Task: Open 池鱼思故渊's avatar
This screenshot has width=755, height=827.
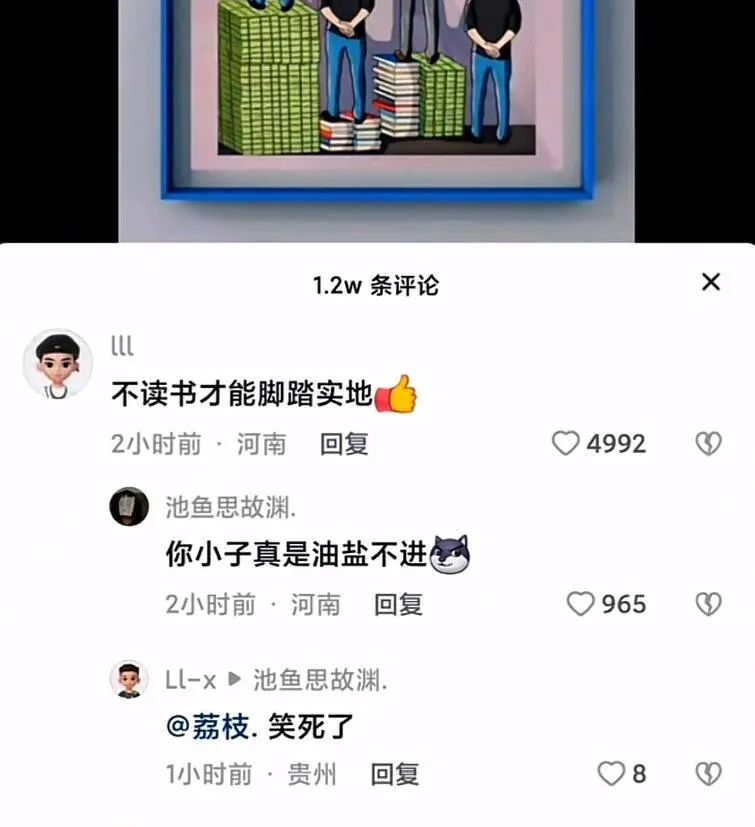Action: pos(129,506)
